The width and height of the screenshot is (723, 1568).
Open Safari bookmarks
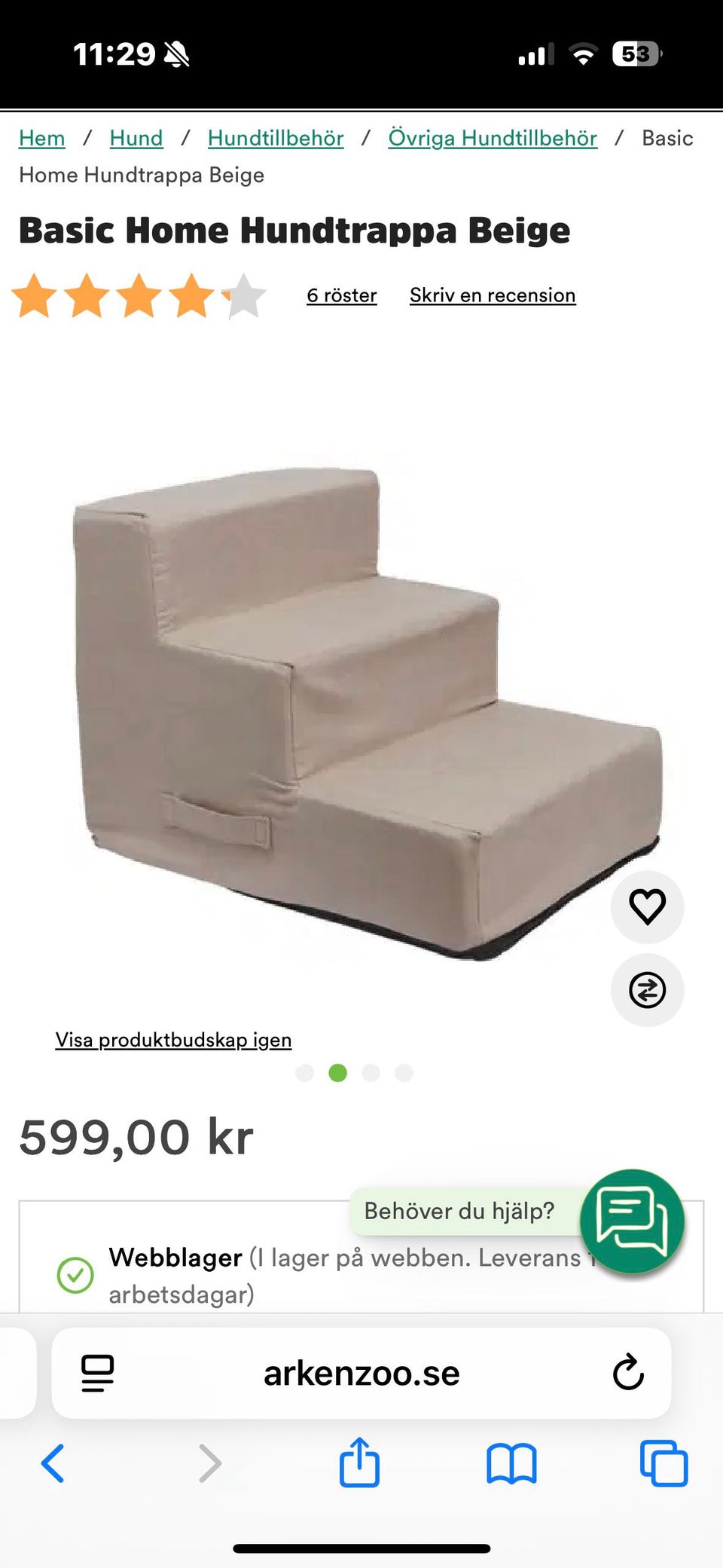(x=511, y=1464)
